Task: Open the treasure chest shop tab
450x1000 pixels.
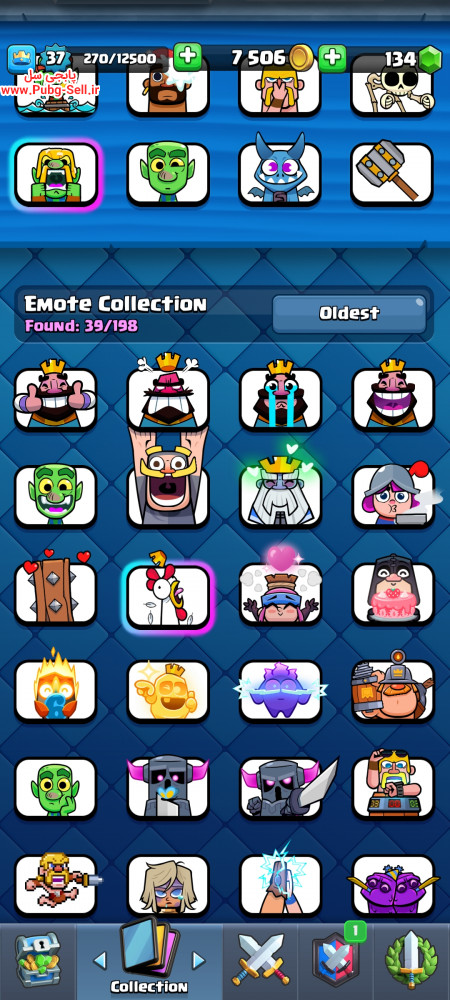Action: click(x=38, y=959)
